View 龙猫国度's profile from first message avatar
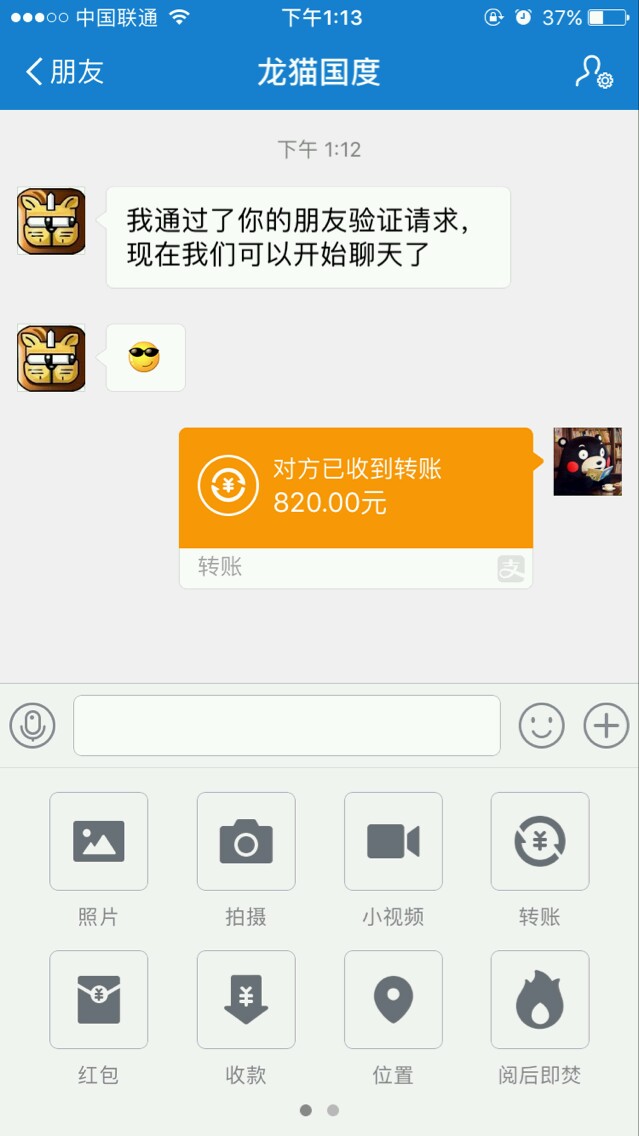The width and height of the screenshot is (639, 1136). point(51,221)
